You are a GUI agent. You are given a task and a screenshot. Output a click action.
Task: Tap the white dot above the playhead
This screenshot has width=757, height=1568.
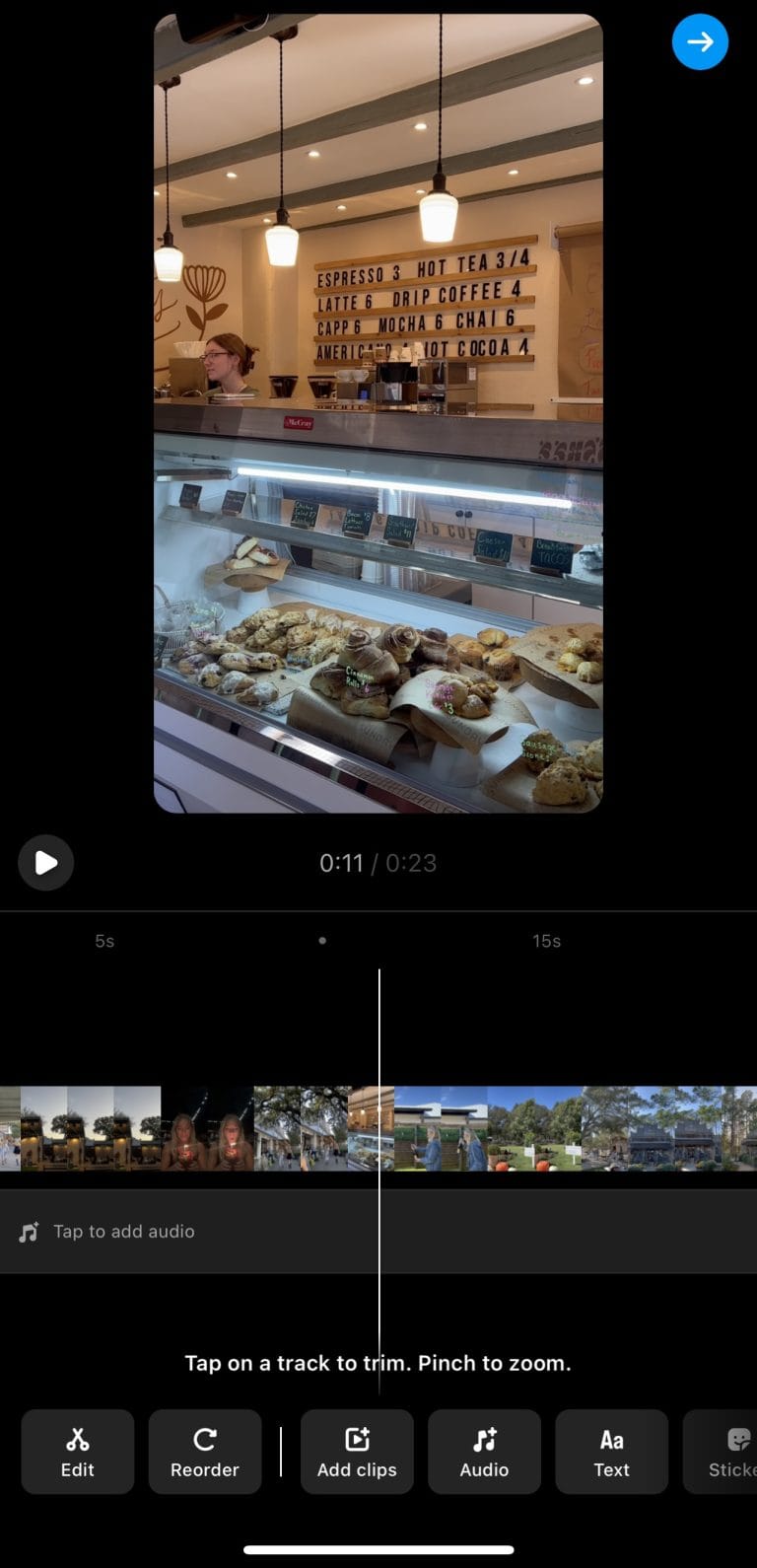(x=322, y=941)
